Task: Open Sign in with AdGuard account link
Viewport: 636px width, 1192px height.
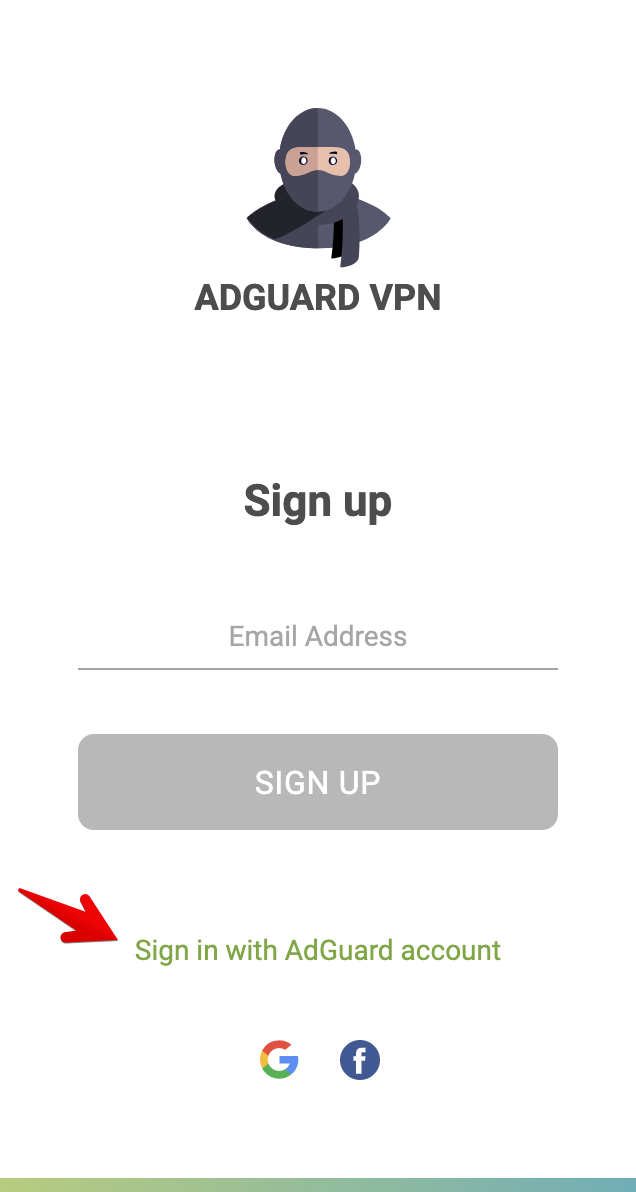Action: pos(318,950)
